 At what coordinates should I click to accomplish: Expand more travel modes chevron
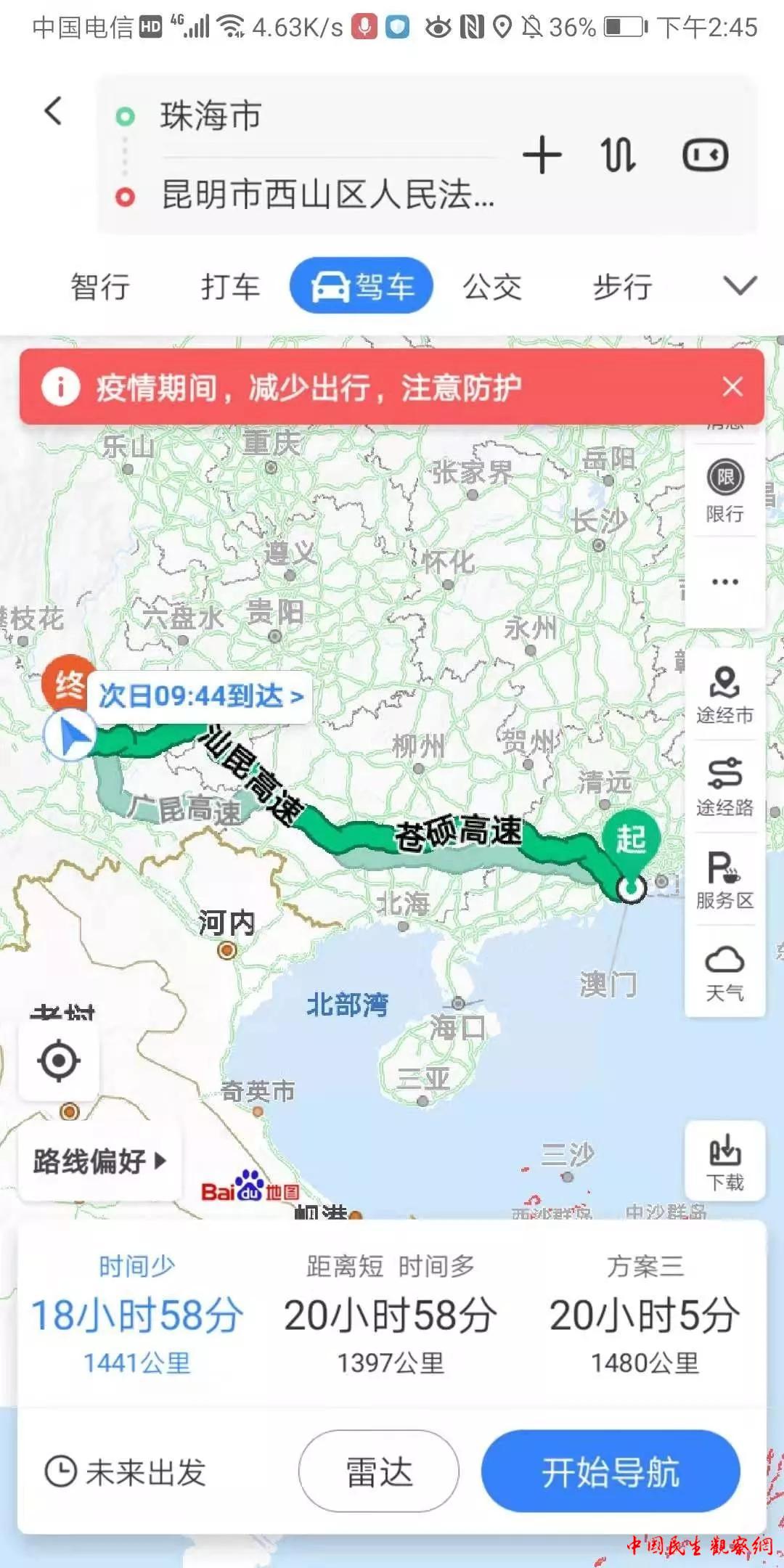pos(740,285)
